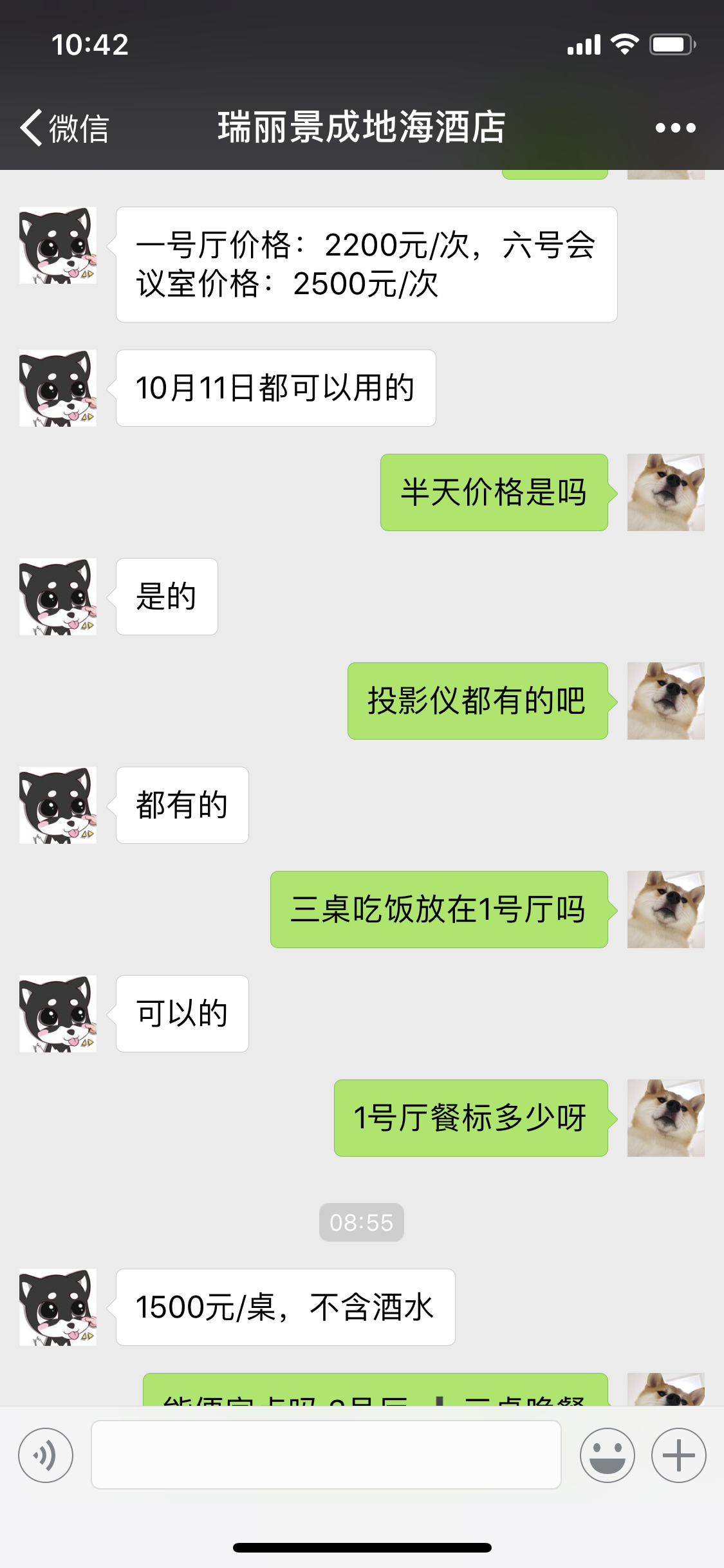The width and height of the screenshot is (724, 1568).
Task: Open the plus attachments menu
Action: click(x=678, y=1455)
